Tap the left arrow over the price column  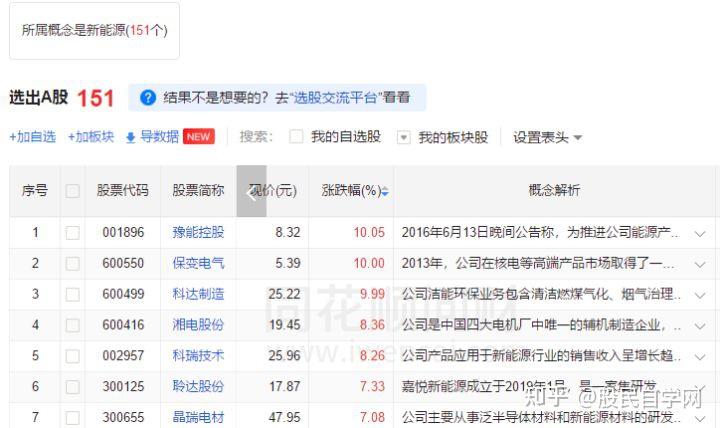coord(251,191)
